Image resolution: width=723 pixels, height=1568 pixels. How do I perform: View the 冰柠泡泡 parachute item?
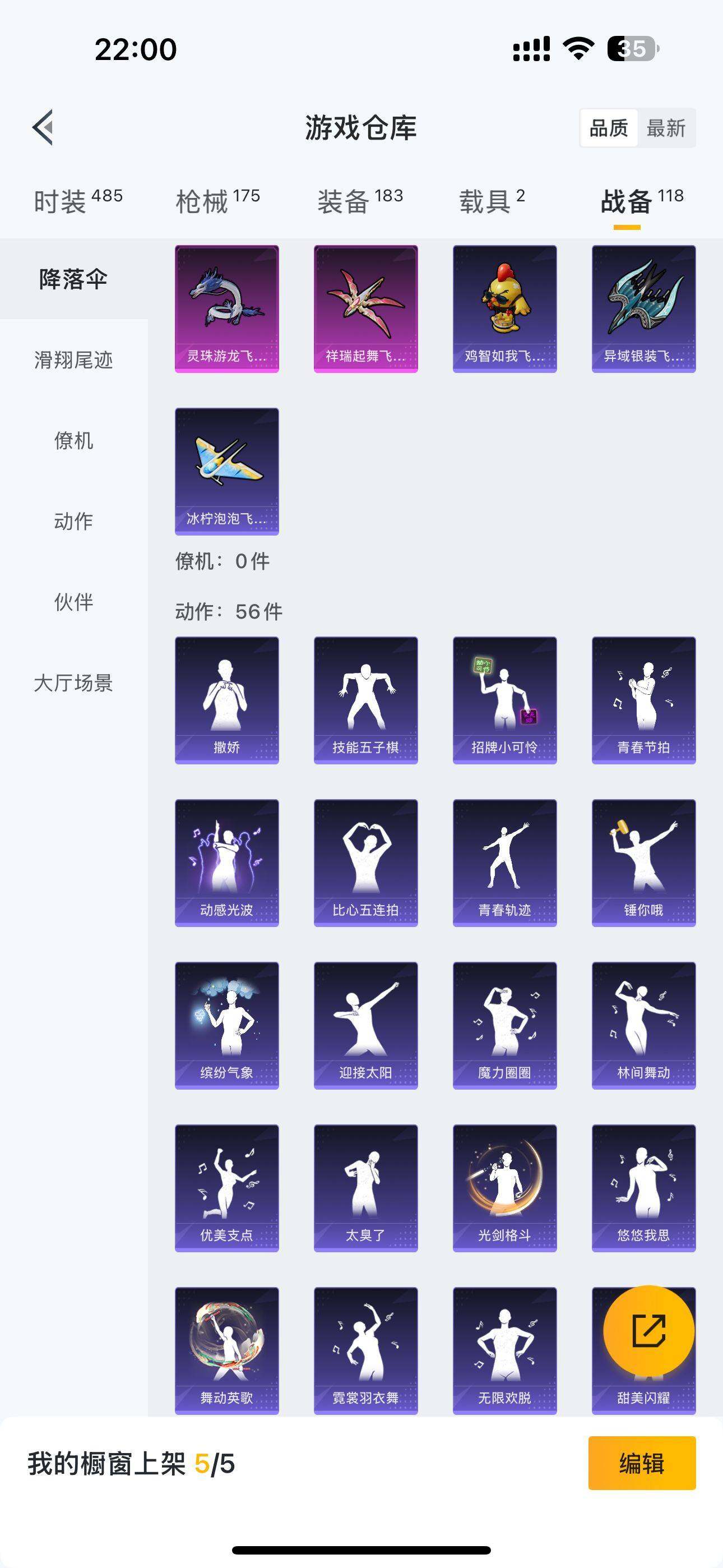pyautogui.click(x=227, y=471)
